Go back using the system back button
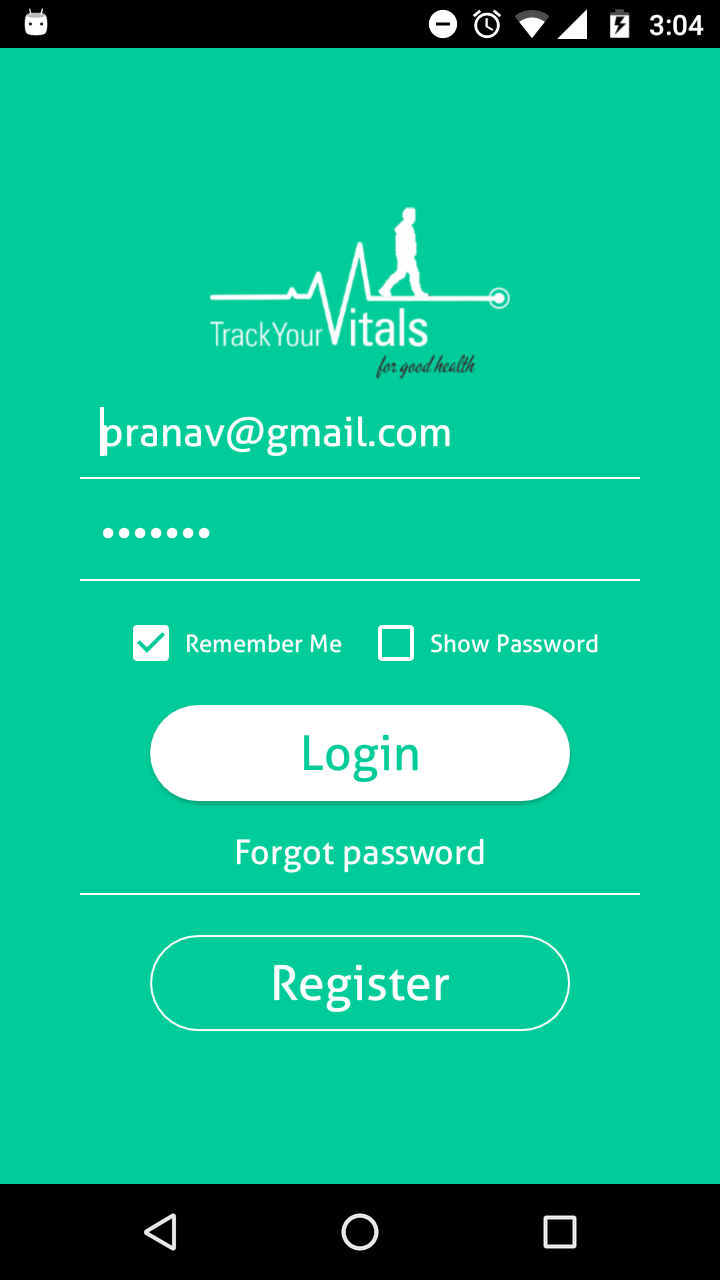 [160, 1232]
